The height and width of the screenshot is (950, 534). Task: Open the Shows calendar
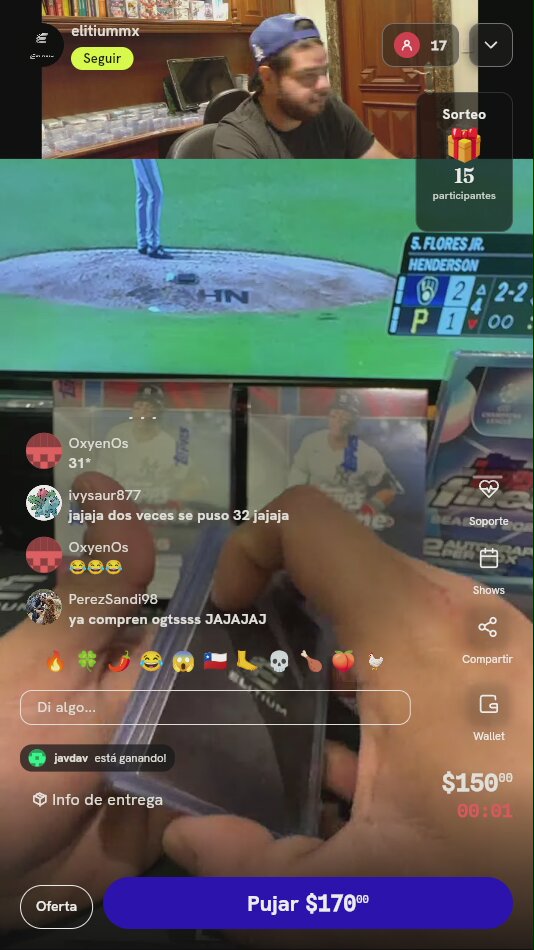[489, 571]
